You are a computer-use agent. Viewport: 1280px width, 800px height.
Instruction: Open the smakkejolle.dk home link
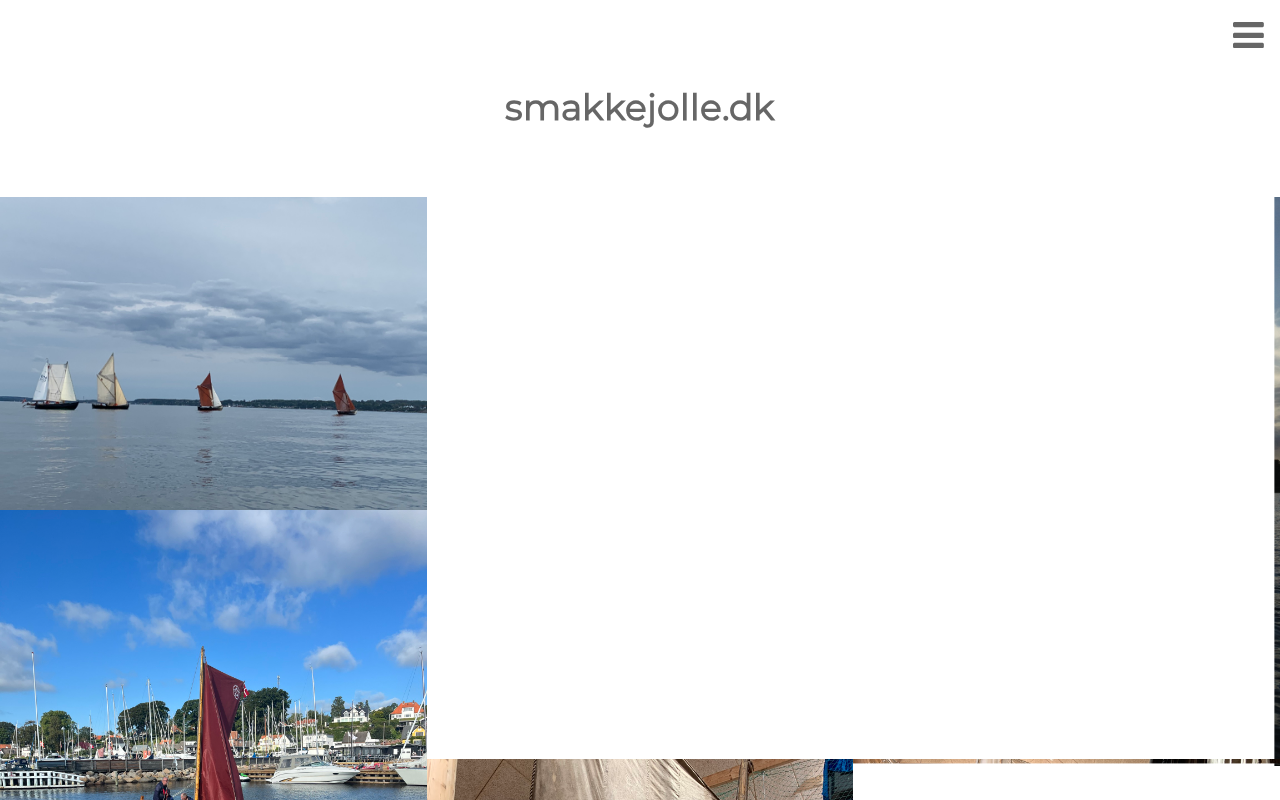(639, 108)
